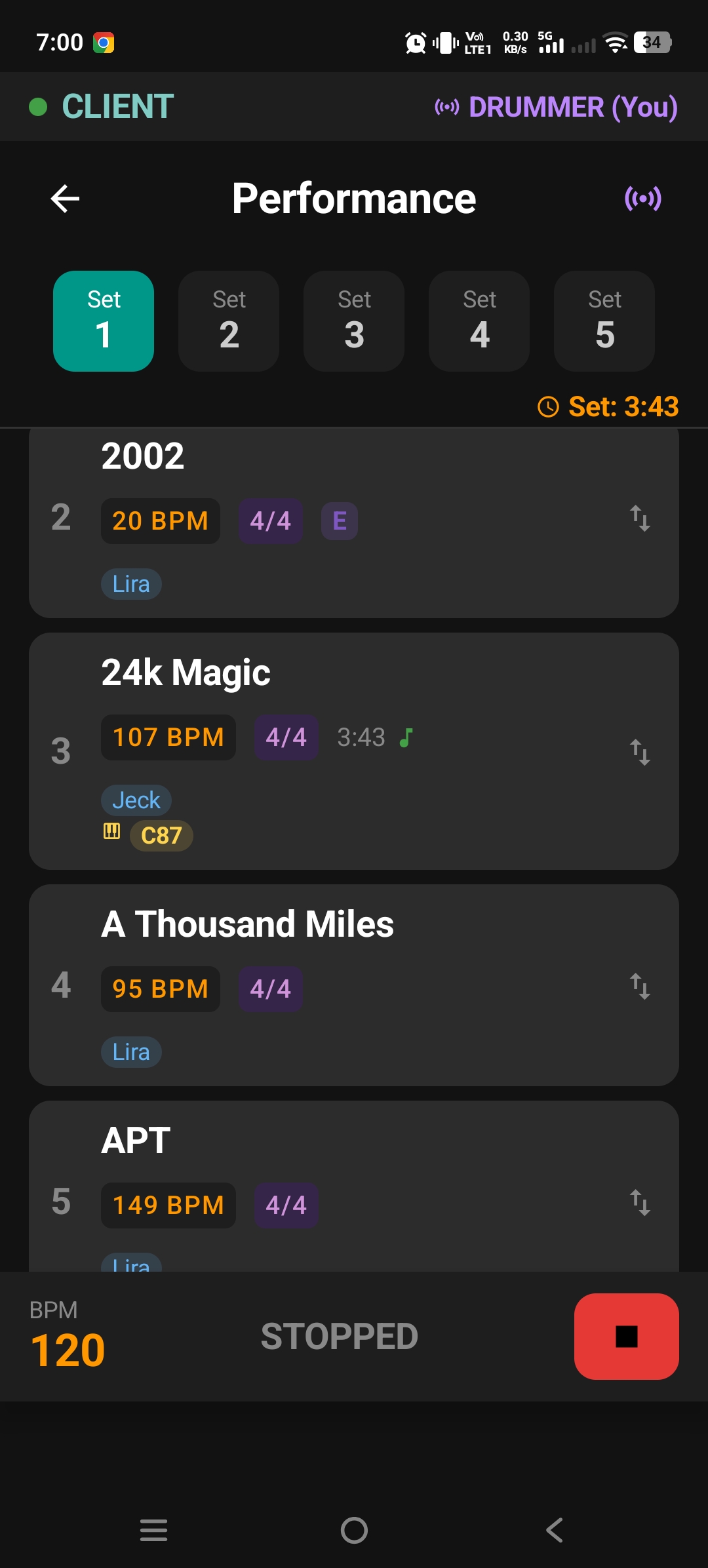Screen dimensions: 708x1568
Task: Tap the reorder control on 24k Magic
Action: click(640, 752)
